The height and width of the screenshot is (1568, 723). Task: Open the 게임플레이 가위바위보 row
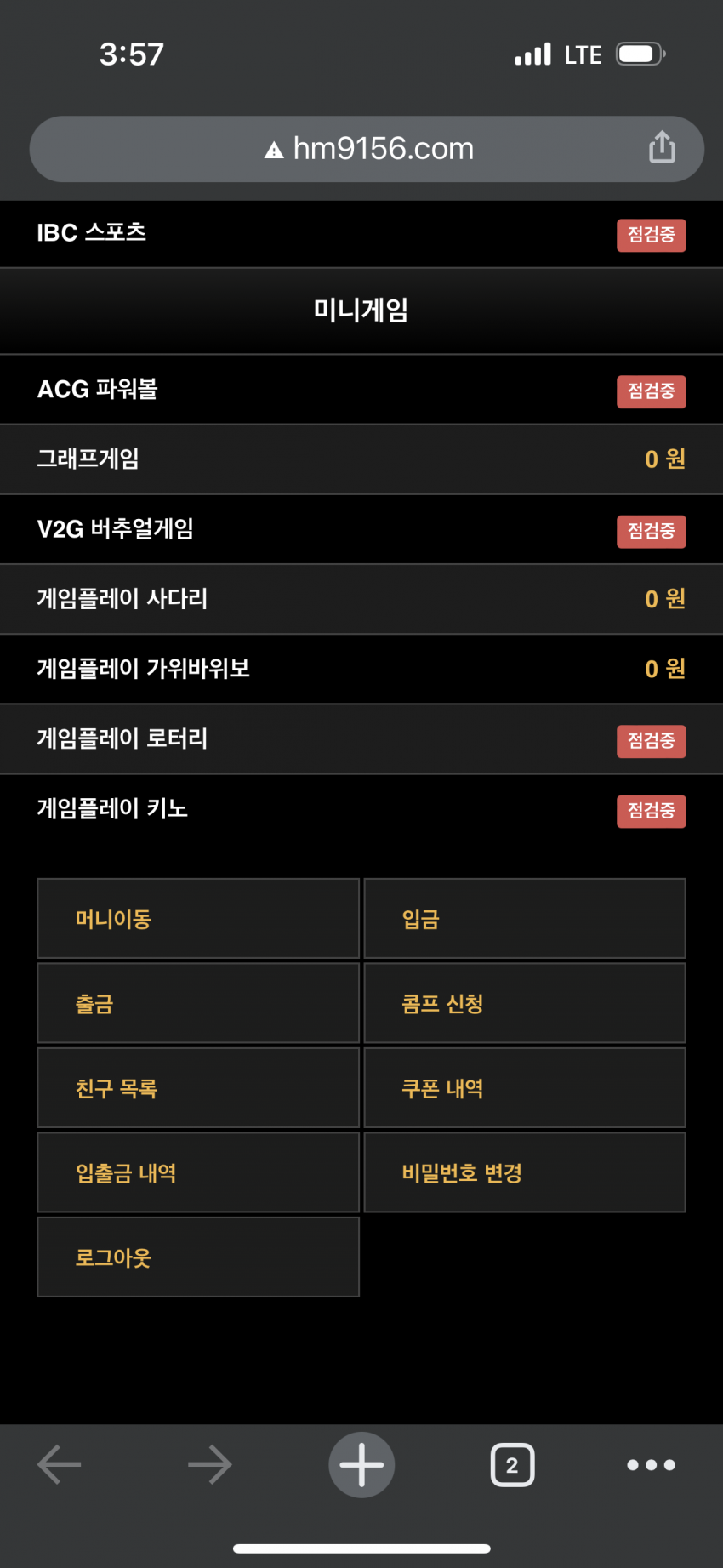click(x=361, y=669)
